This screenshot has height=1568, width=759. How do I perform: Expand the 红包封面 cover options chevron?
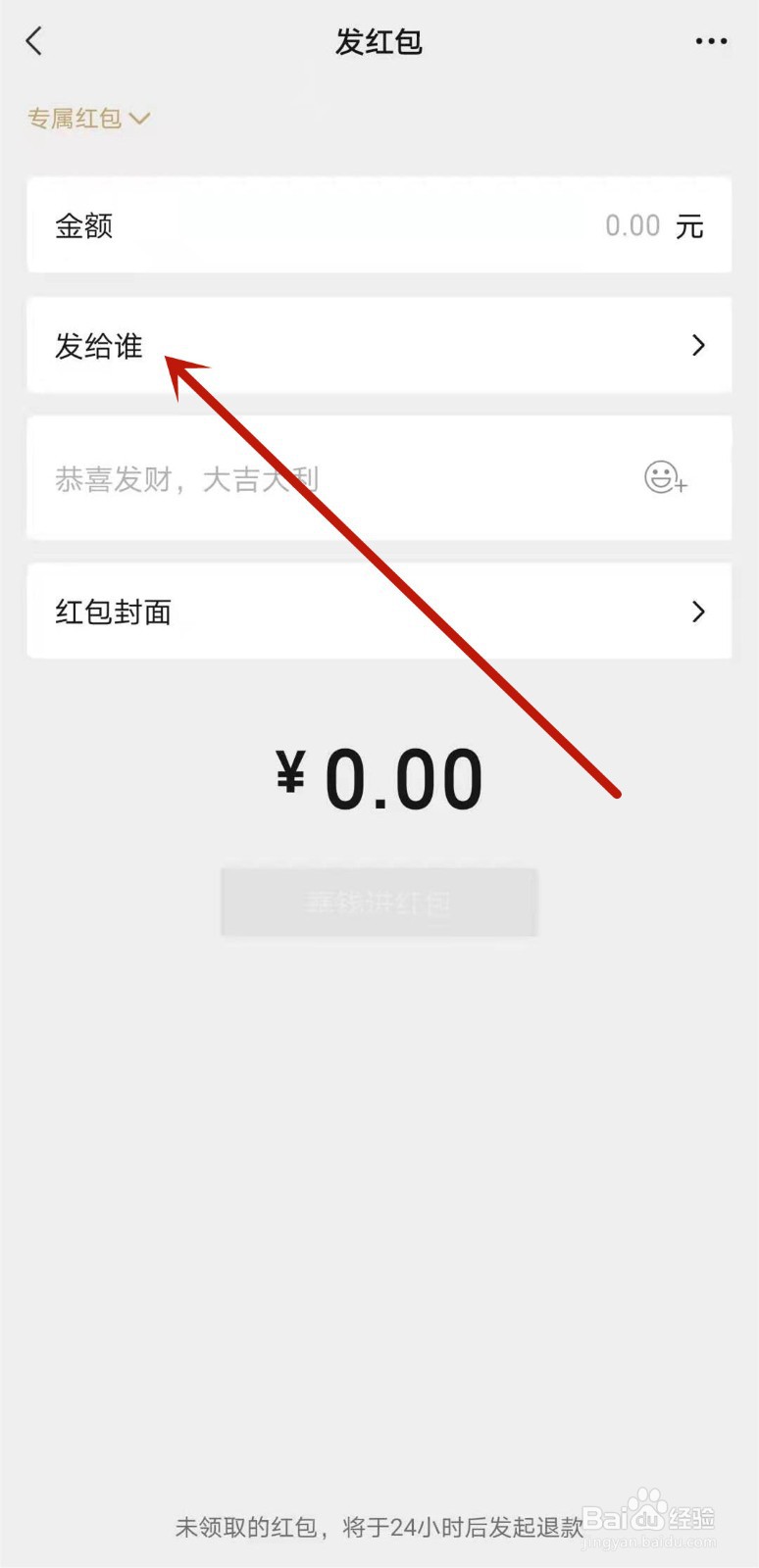click(698, 612)
